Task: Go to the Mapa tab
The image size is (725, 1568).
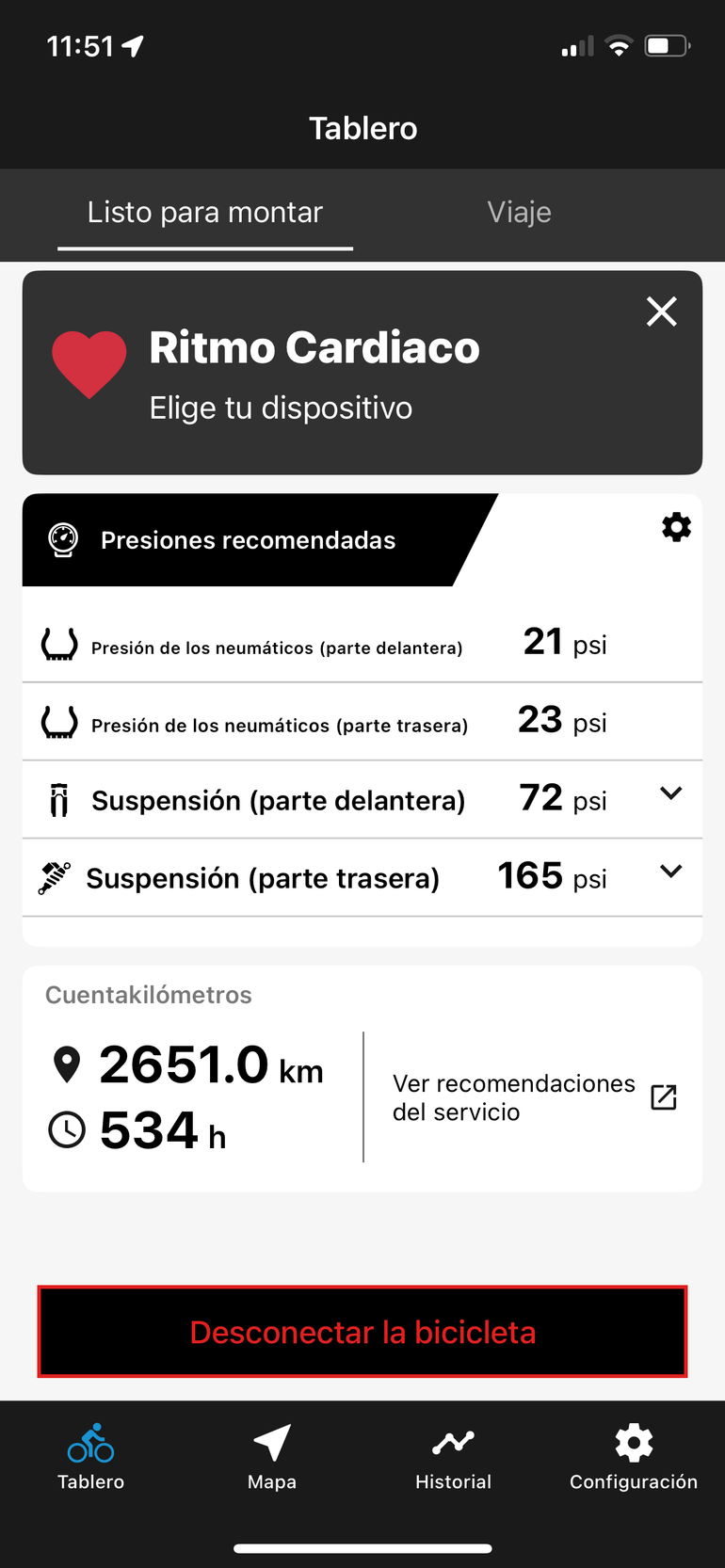Action: (272, 1456)
